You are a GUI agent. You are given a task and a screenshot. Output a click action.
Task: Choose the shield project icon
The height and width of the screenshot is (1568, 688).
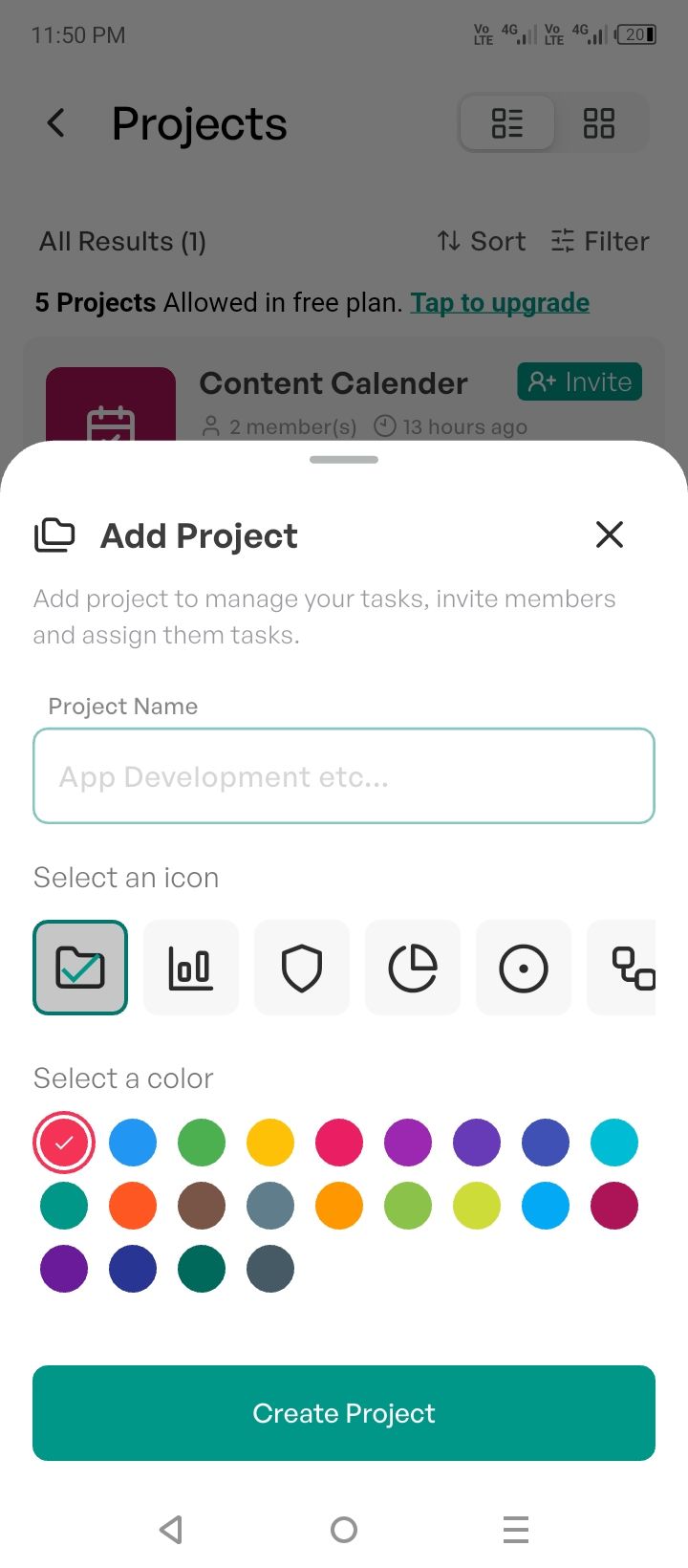301,968
